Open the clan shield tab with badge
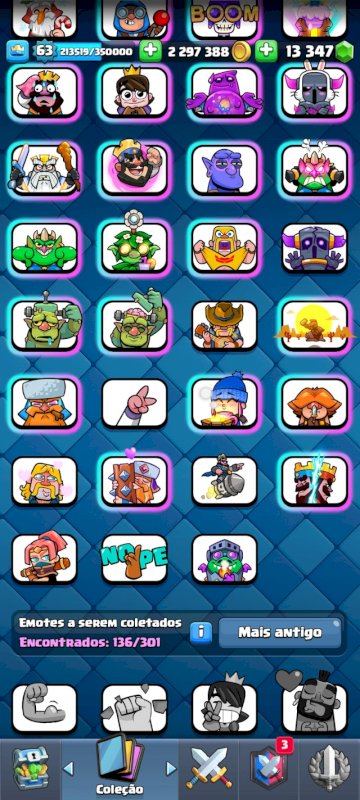The width and height of the screenshot is (360, 800). click(x=268, y=769)
